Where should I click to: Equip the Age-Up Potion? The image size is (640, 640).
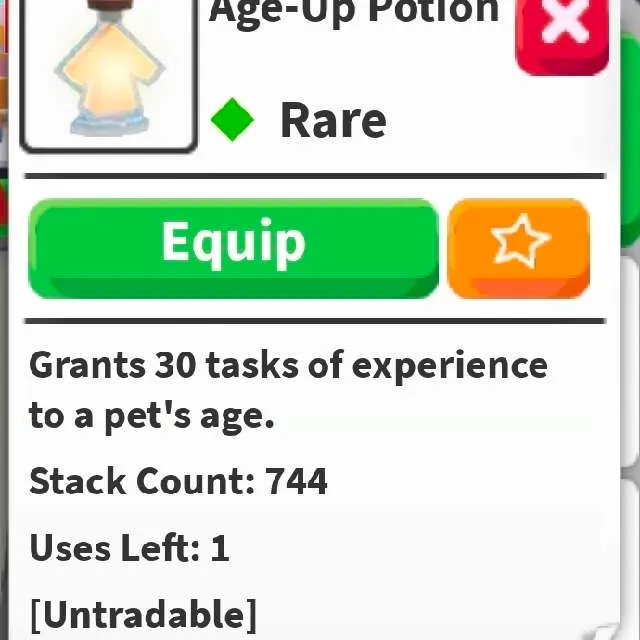(233, 247)
